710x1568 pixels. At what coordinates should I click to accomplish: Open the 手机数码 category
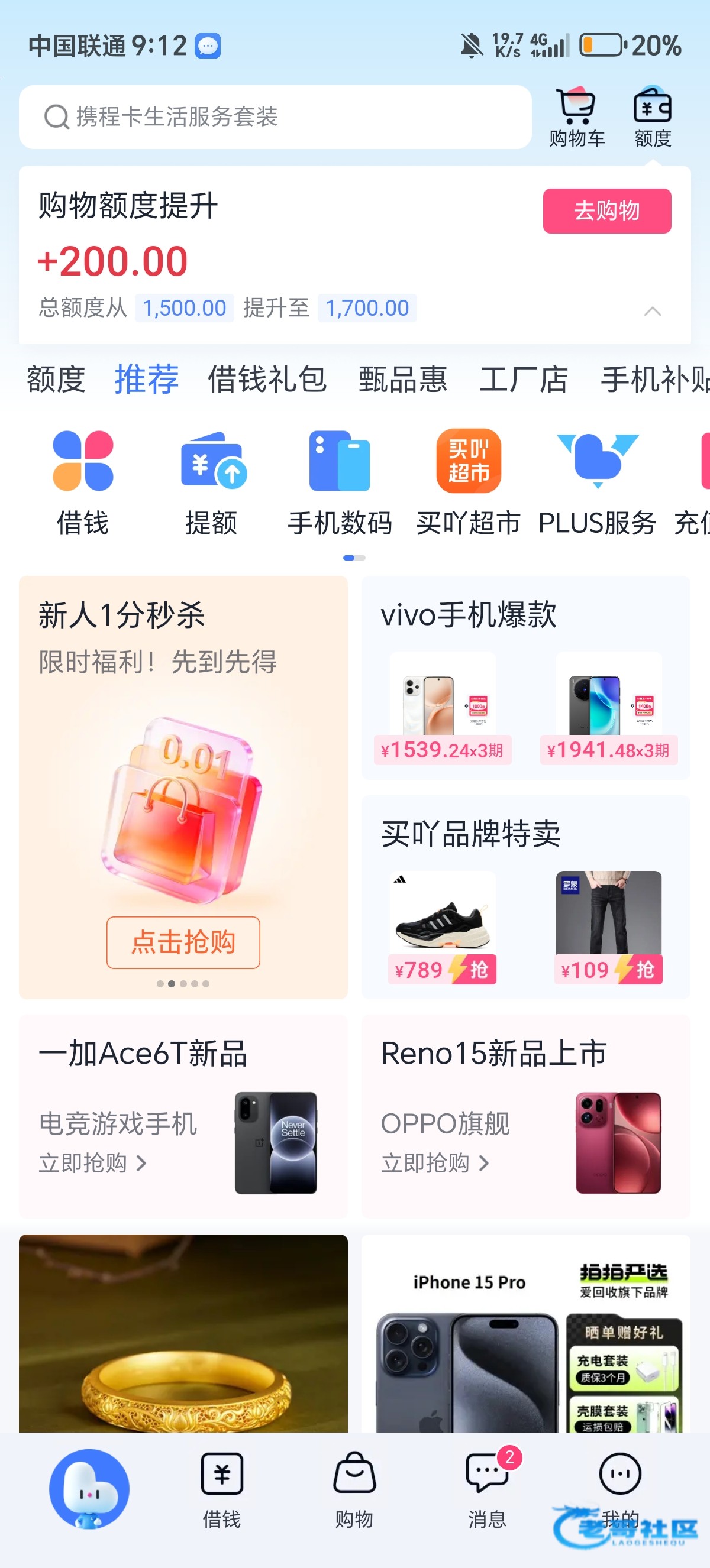[x=340, y=481]
